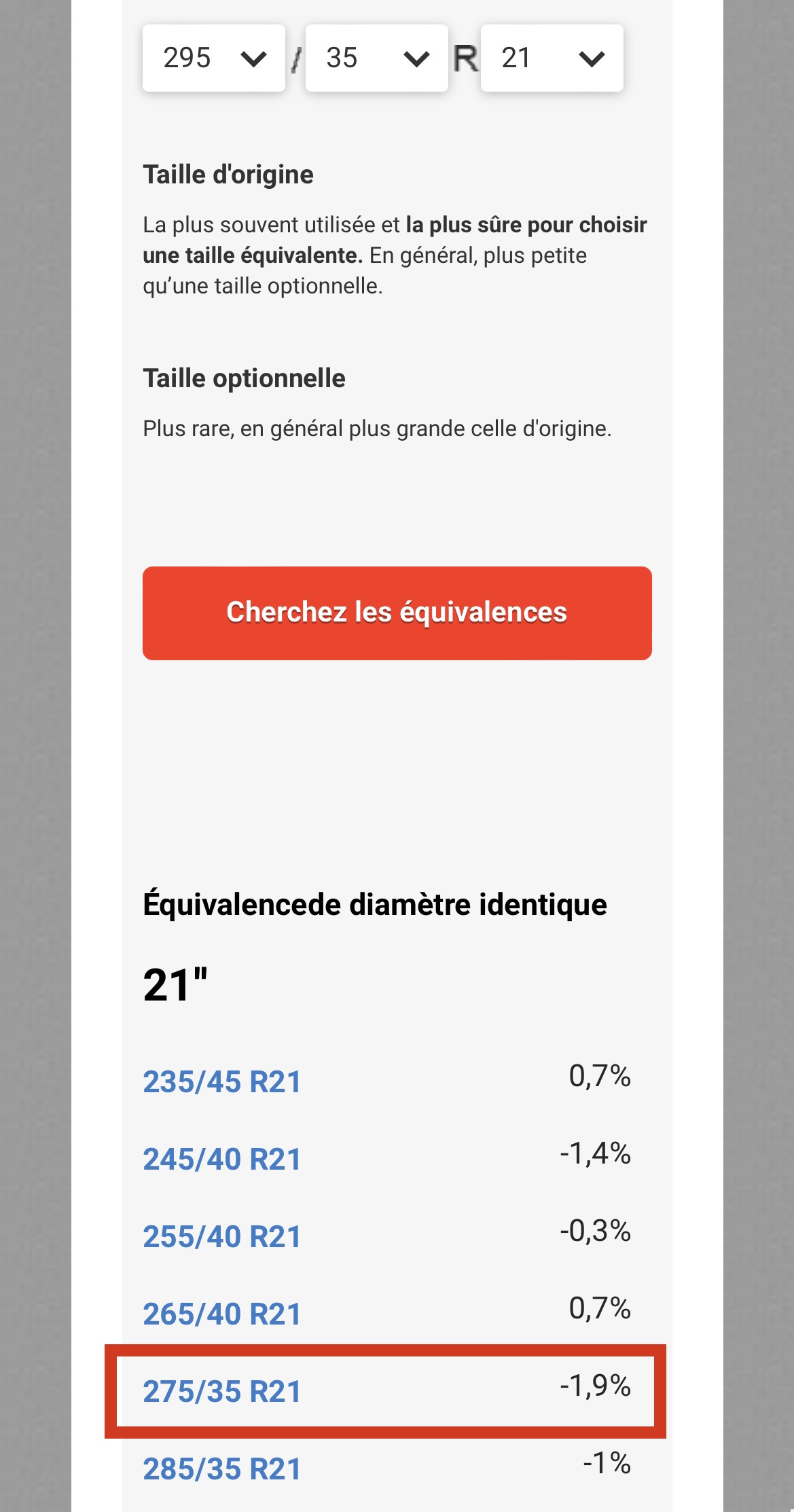The height and width of the screenshot is (1512, 794).
Task: Open the aspect ratio dropdown showing 35
Action: tap(376, 58)
